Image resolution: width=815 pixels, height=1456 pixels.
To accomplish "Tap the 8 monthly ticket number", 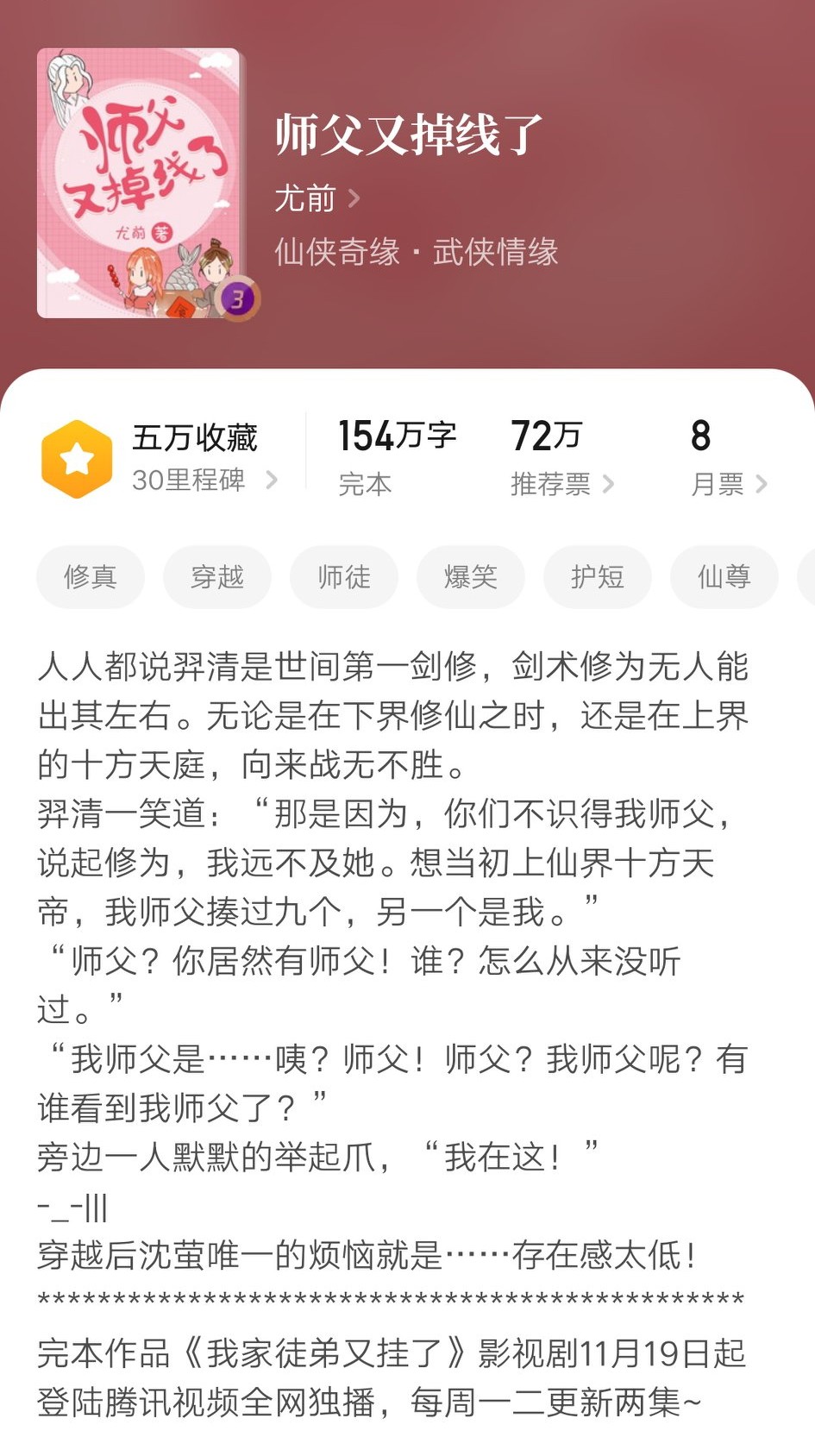I will click(702, 437).
